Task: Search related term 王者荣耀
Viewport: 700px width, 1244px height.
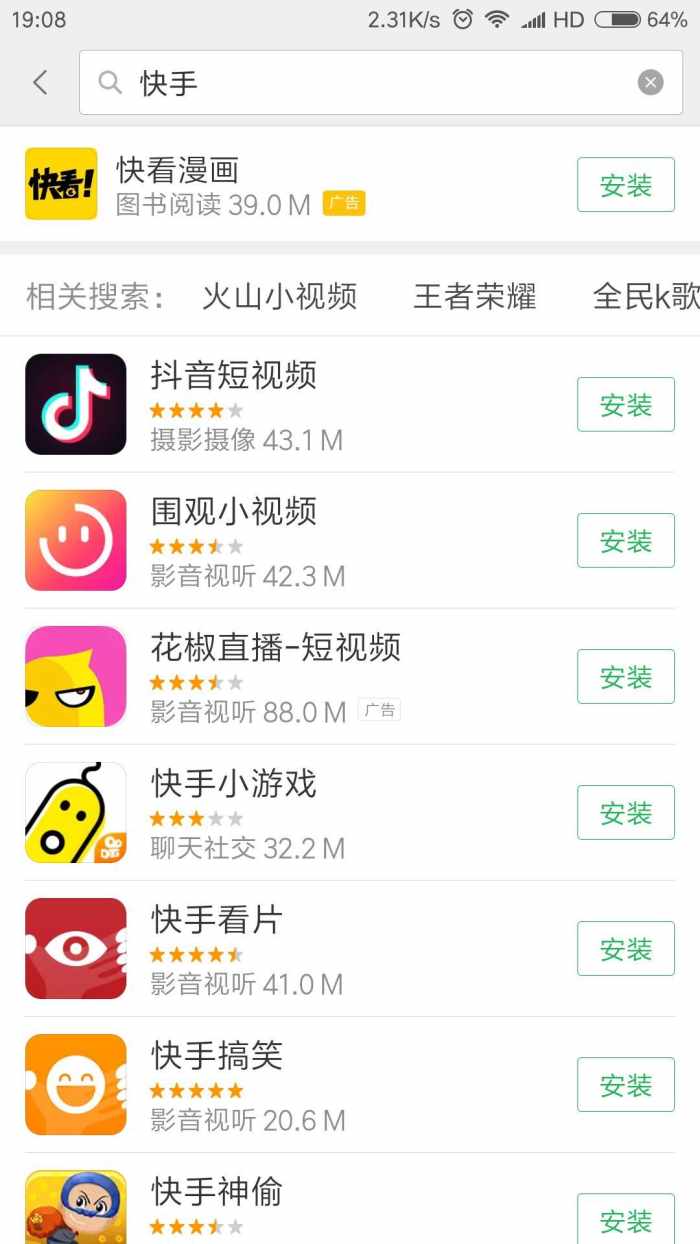Action: 474,297
